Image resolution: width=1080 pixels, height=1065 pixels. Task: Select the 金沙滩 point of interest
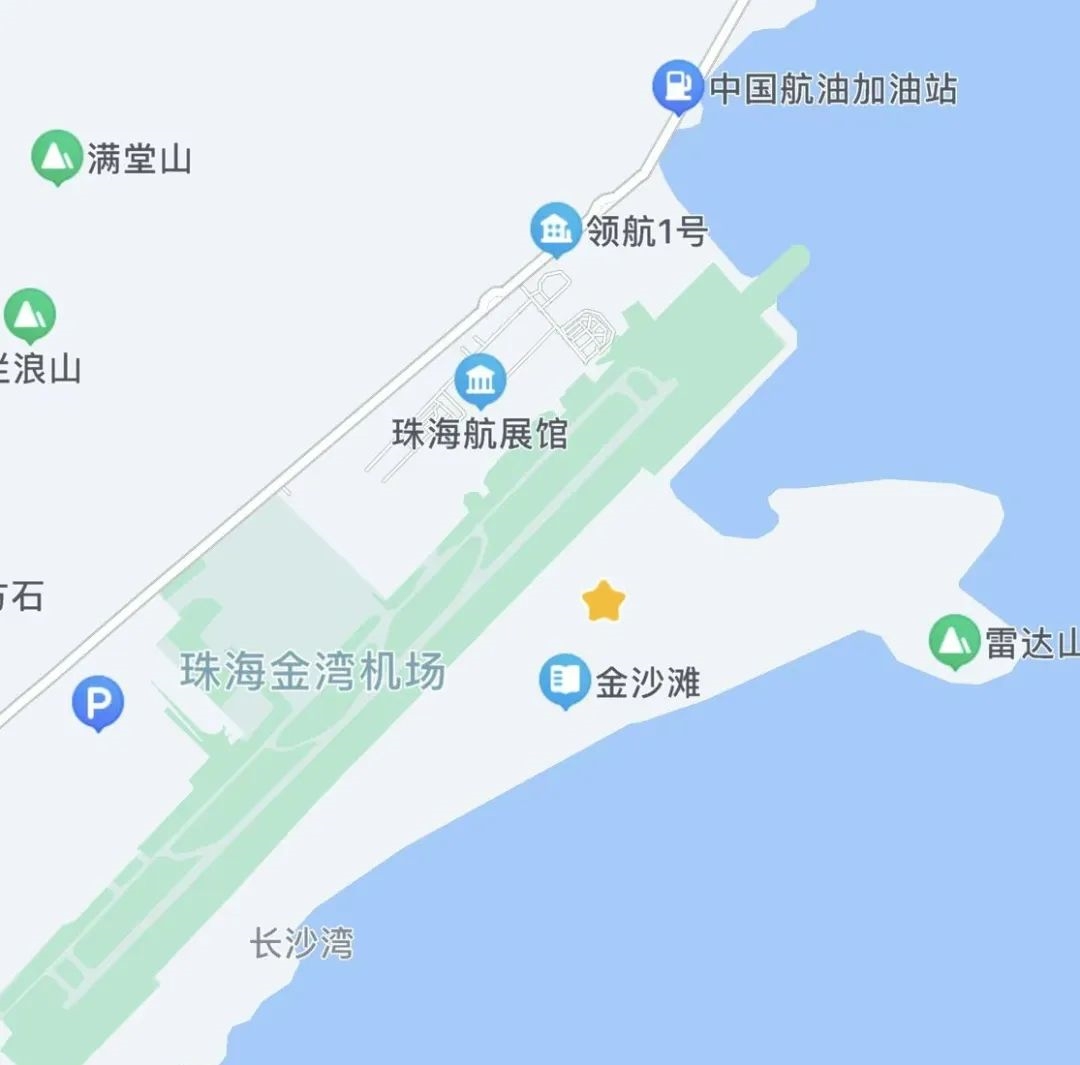point(565,680)
